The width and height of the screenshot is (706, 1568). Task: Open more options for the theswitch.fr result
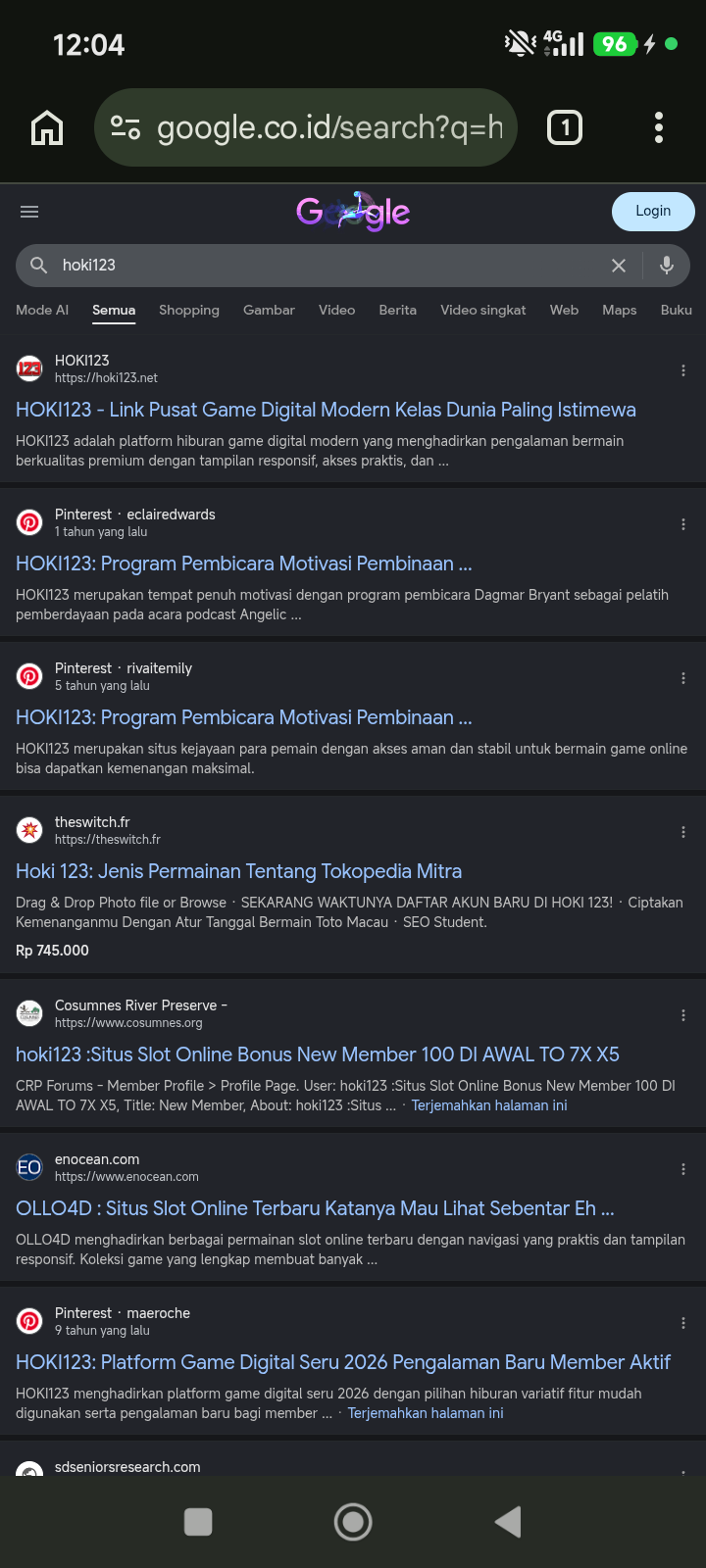click(683, 832)
